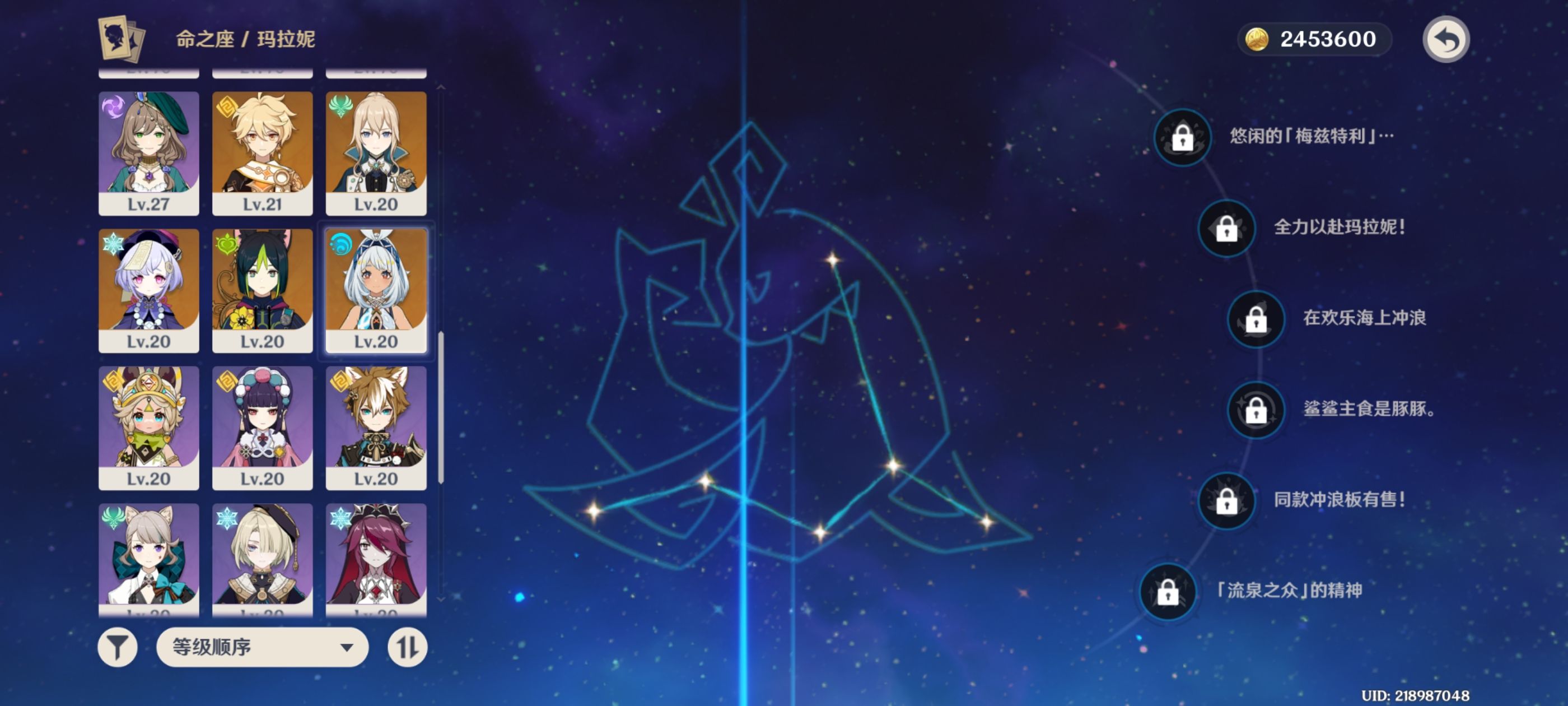Image resolution: width=1568 pixels, height=706 pixels.
Task: Select the Geo character with brown dog ears
Action: tap(376, 427)
